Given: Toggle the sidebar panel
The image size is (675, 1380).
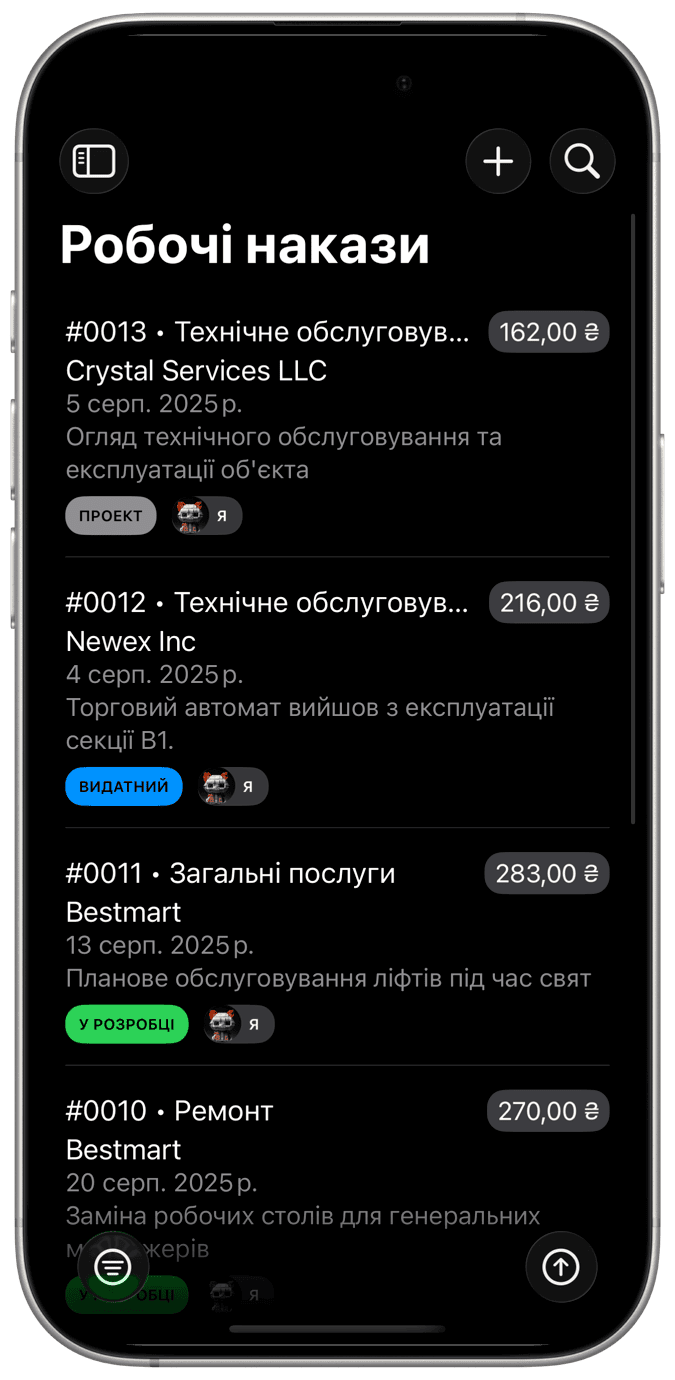Looking at the screenshot, I should (94, 161).
